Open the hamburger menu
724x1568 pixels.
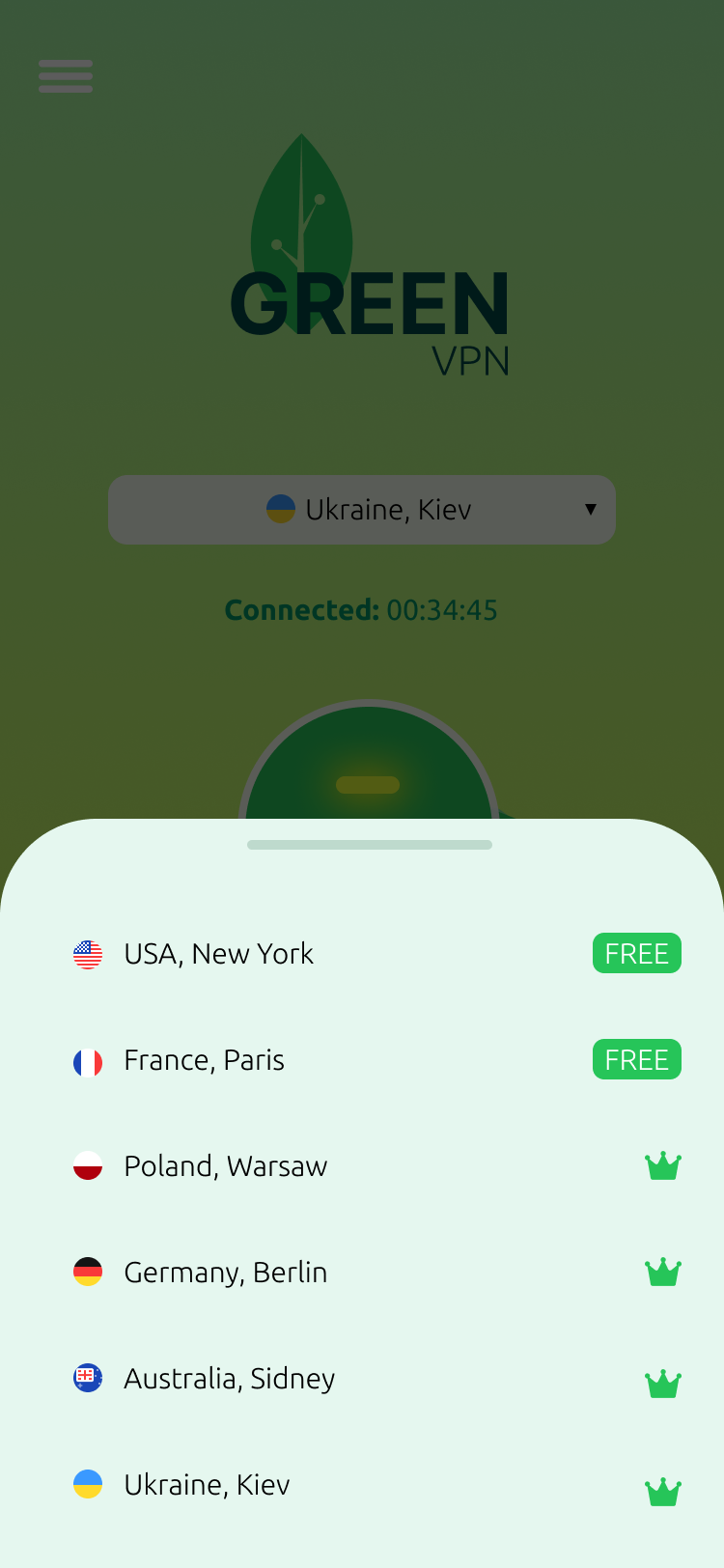click(x=66, y=76)
